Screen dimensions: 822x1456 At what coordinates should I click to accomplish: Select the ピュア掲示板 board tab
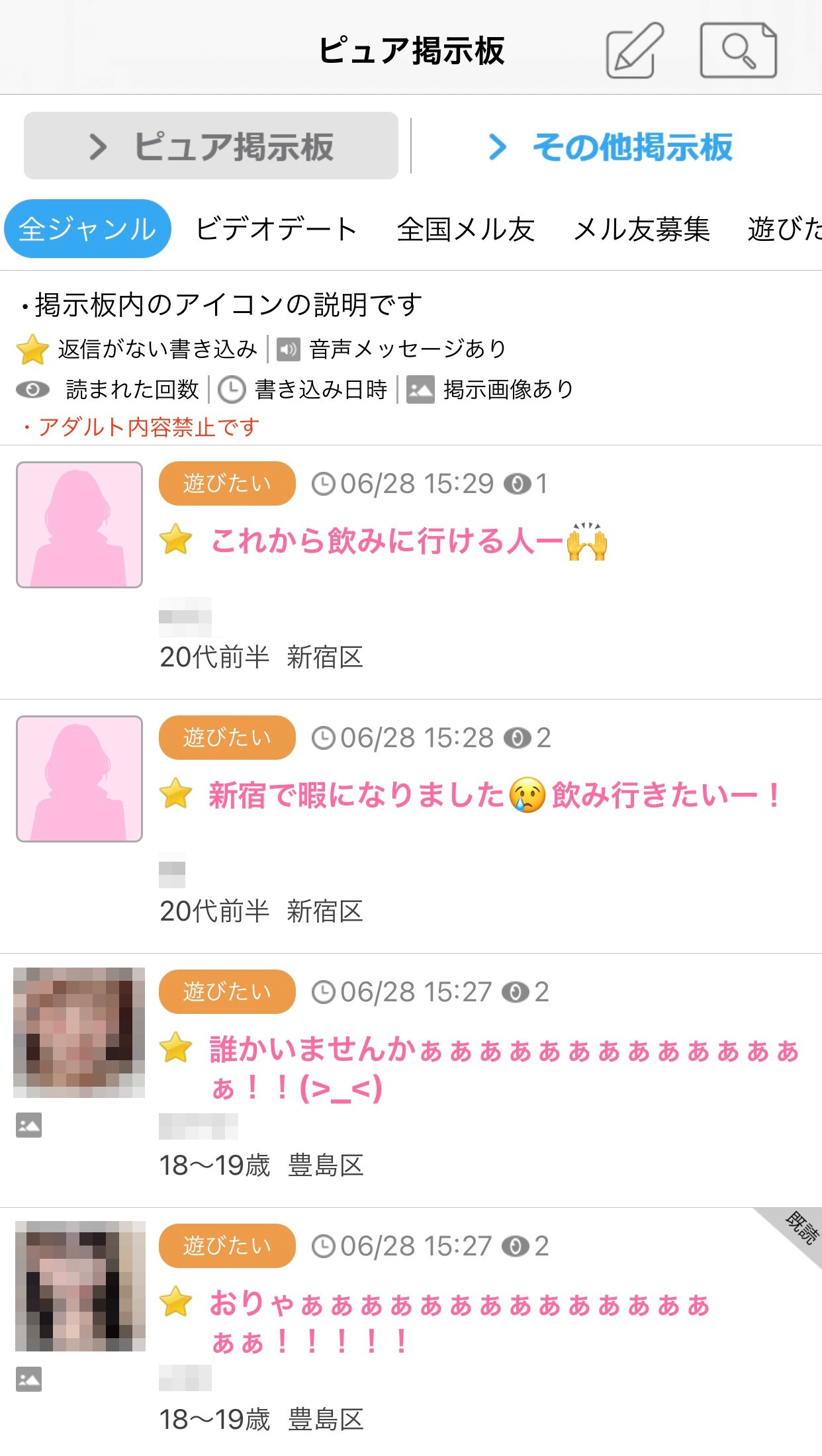(x=211, y=146)
